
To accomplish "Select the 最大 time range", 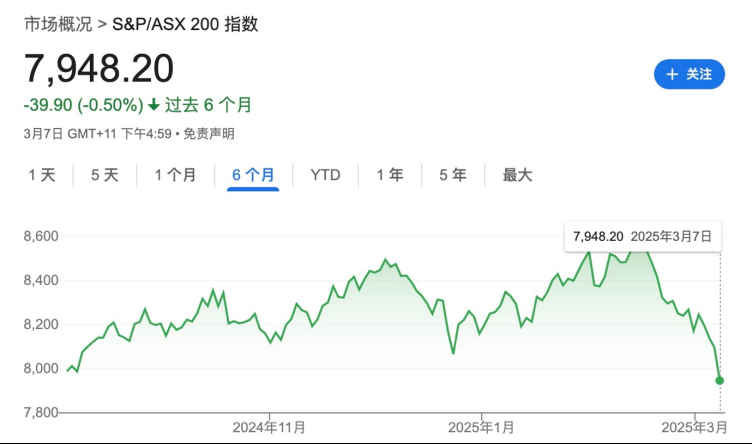I will [x=517, y=175].
